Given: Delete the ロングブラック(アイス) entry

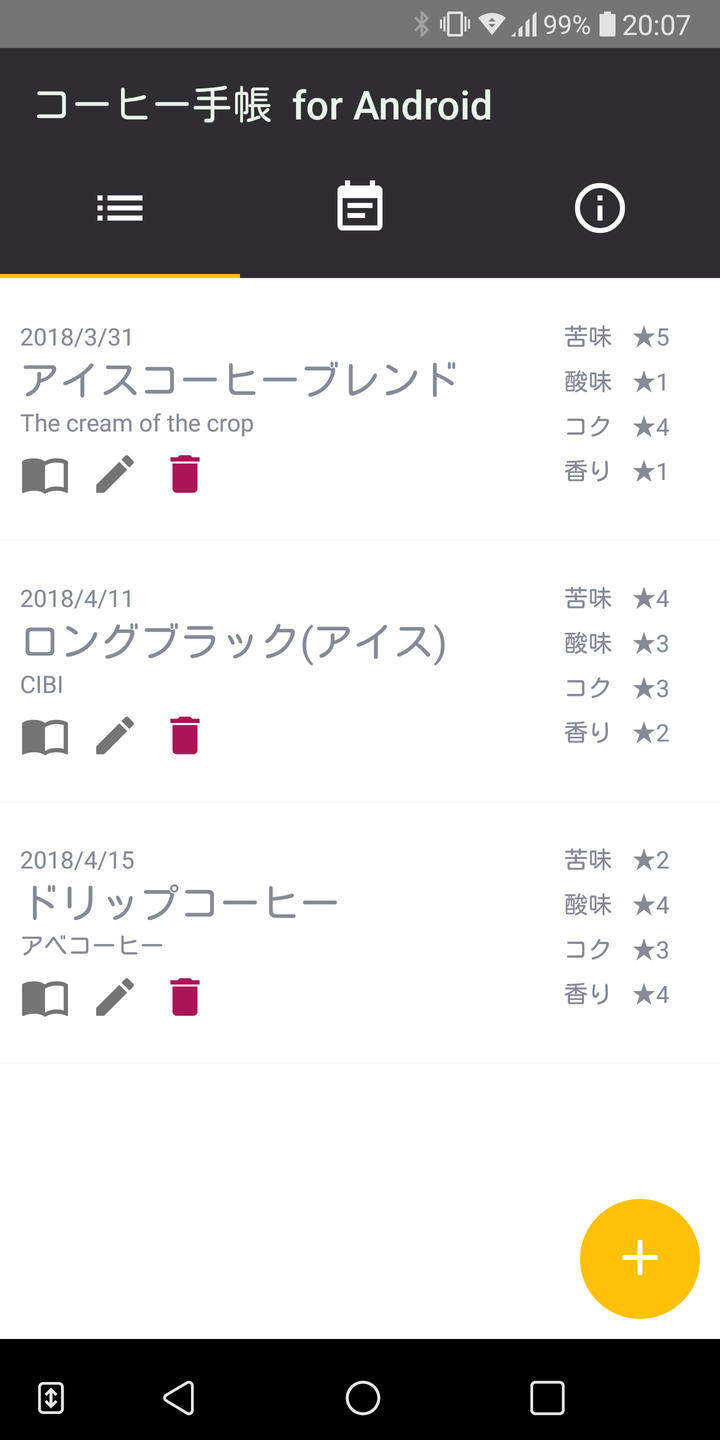Looking at the screenshot, I should 185,736.
